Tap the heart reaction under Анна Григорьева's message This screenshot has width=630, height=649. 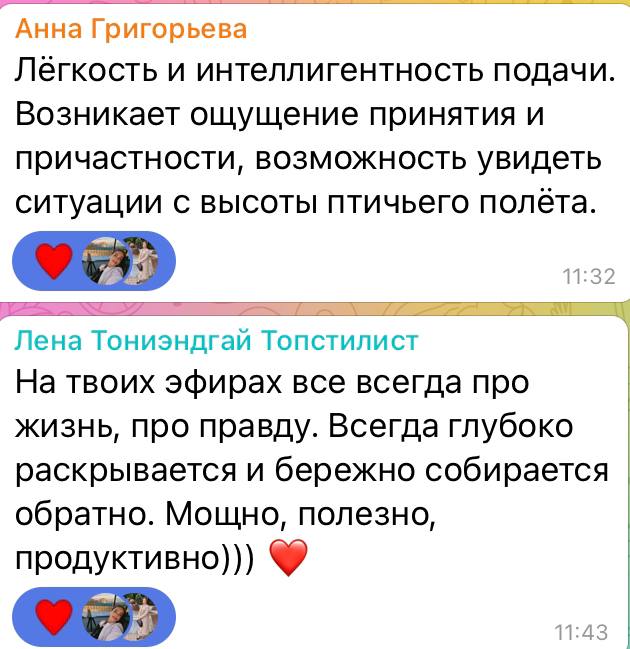(x=52, y=263)
